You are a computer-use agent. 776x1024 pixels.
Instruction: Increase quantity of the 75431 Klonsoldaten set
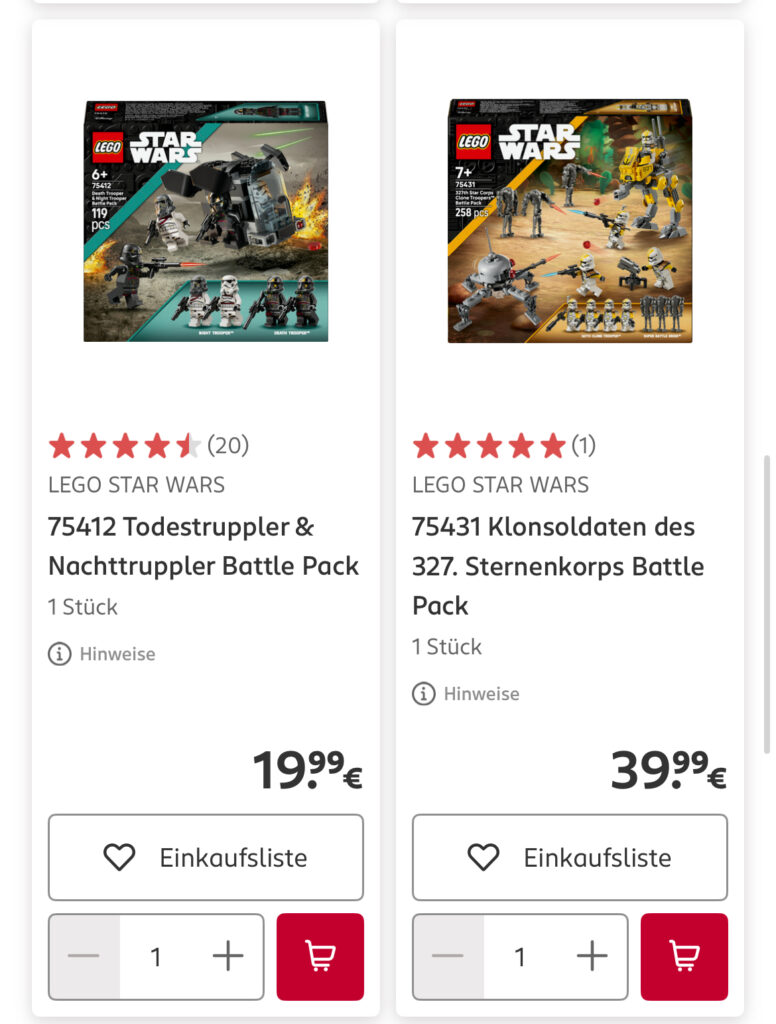[592, 957]
